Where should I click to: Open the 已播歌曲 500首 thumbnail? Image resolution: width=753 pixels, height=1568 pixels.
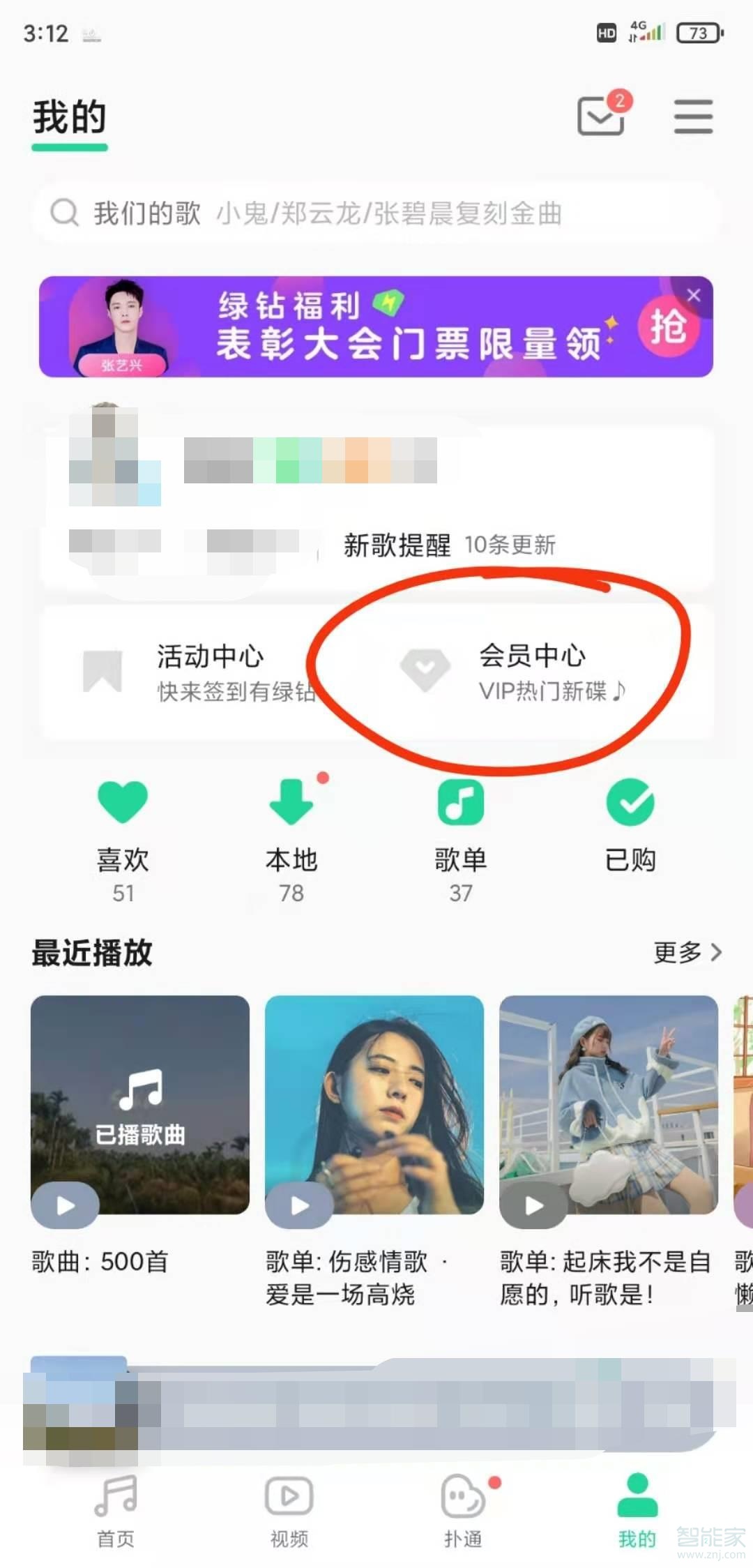click(x=138, y=1108)
